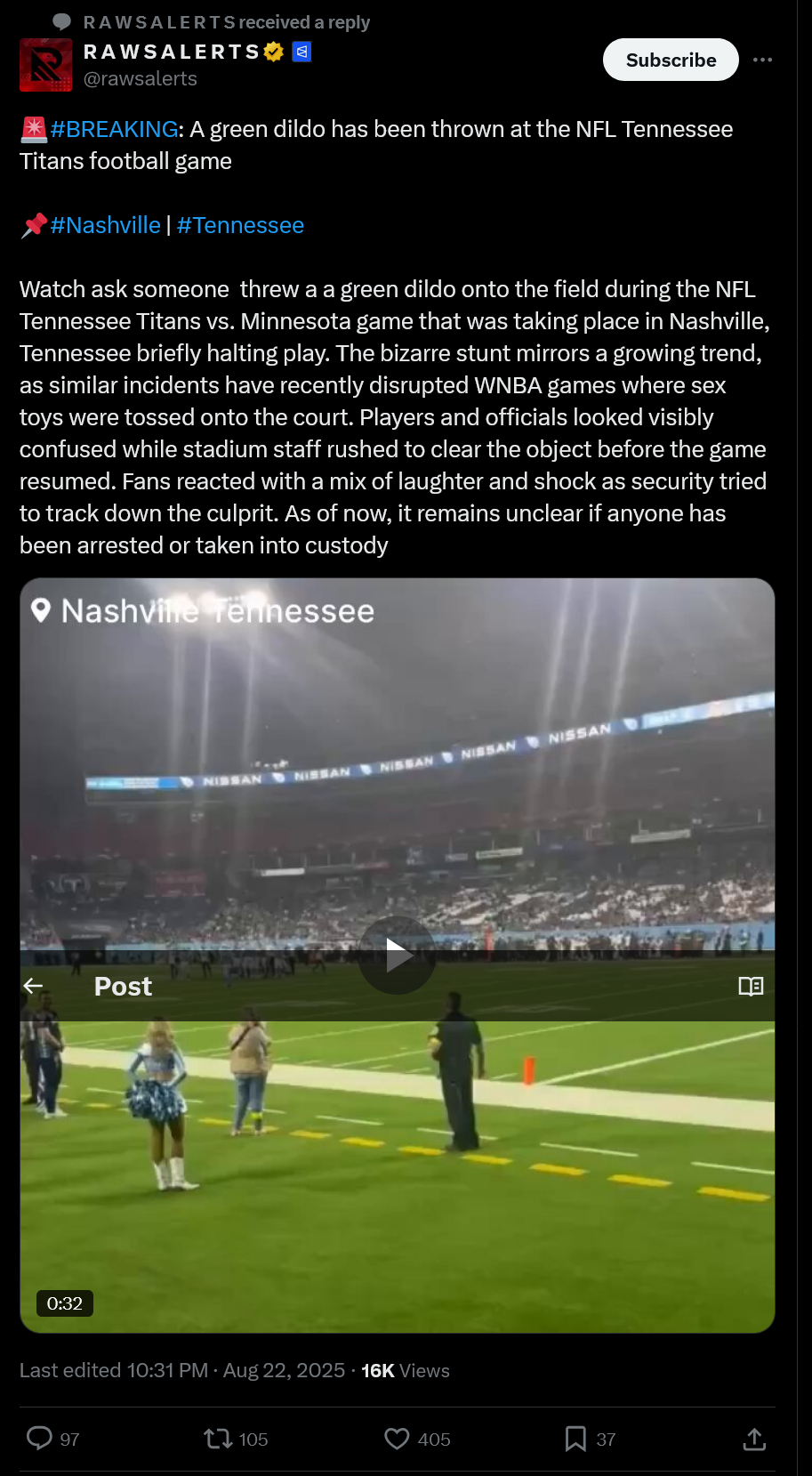Open the @rawsalerts handle
The image size is (812, 1476).
[141, 78]
